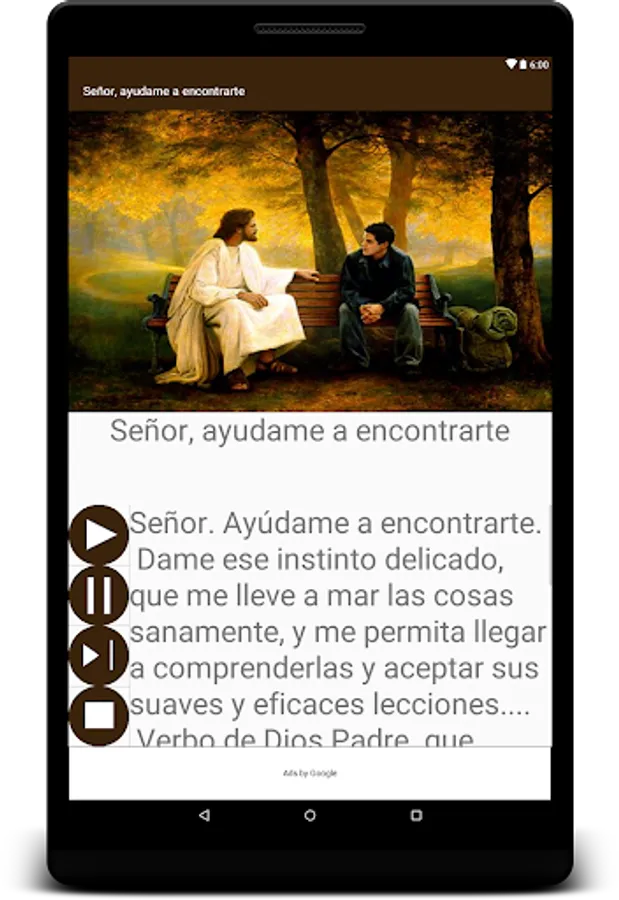Screen dimensions: 619x900
Task: Pause the prayer audio
Action: tap(99, 596)
